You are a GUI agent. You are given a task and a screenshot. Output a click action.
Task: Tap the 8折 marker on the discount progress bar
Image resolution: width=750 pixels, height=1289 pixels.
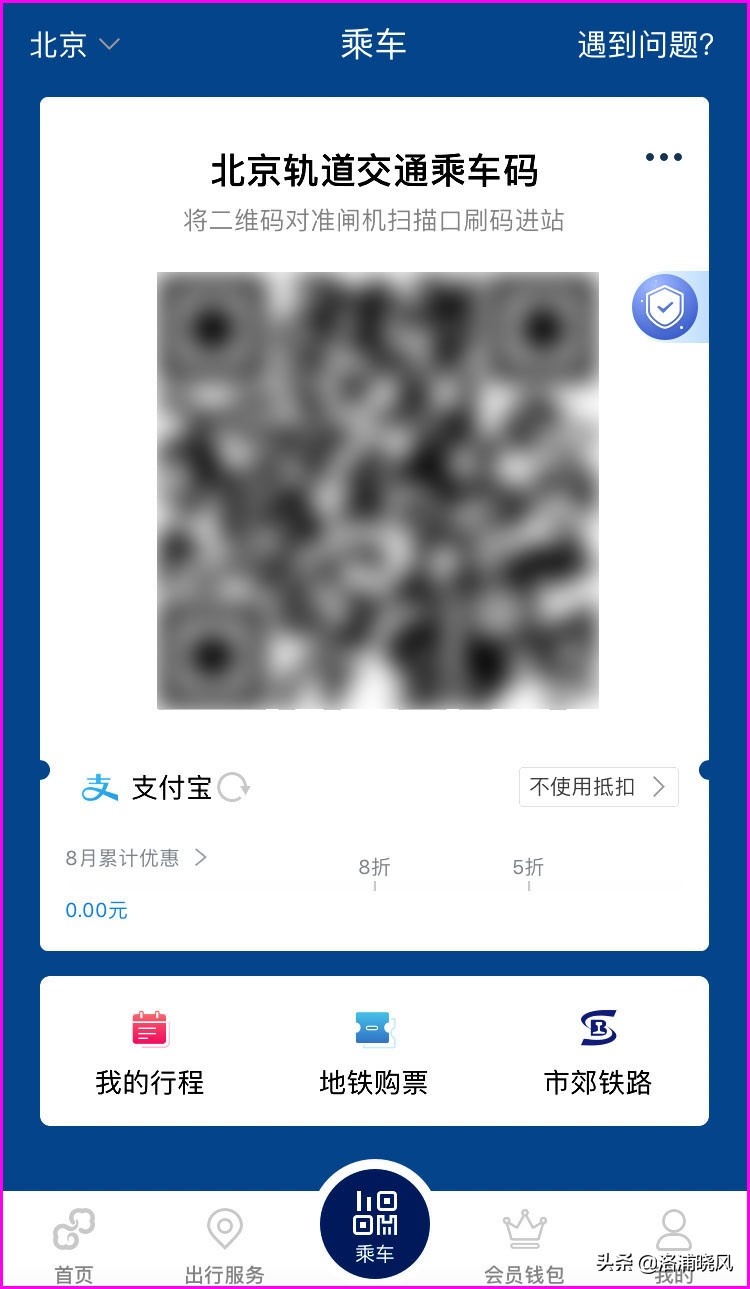pyautogui.click(x=374, y=868)
